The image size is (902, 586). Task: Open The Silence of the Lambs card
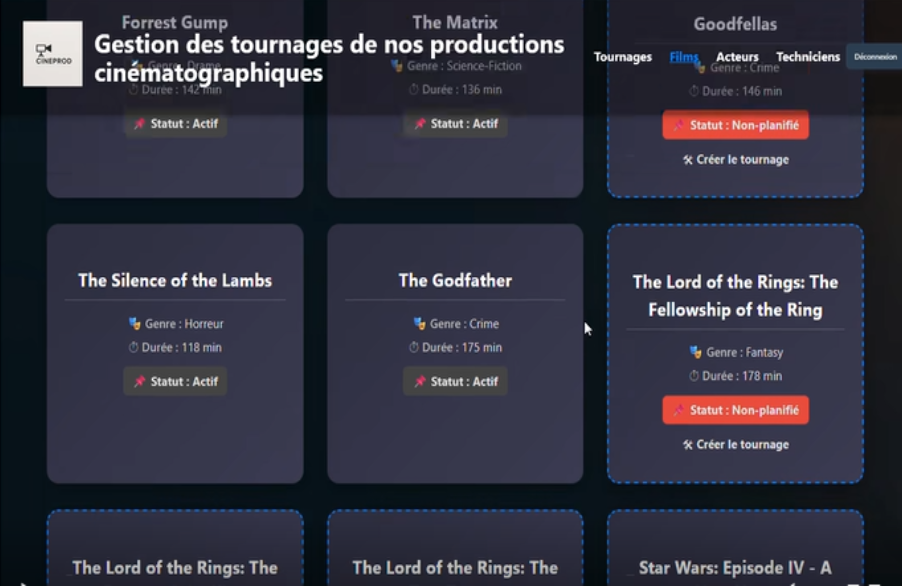(175, 281)
